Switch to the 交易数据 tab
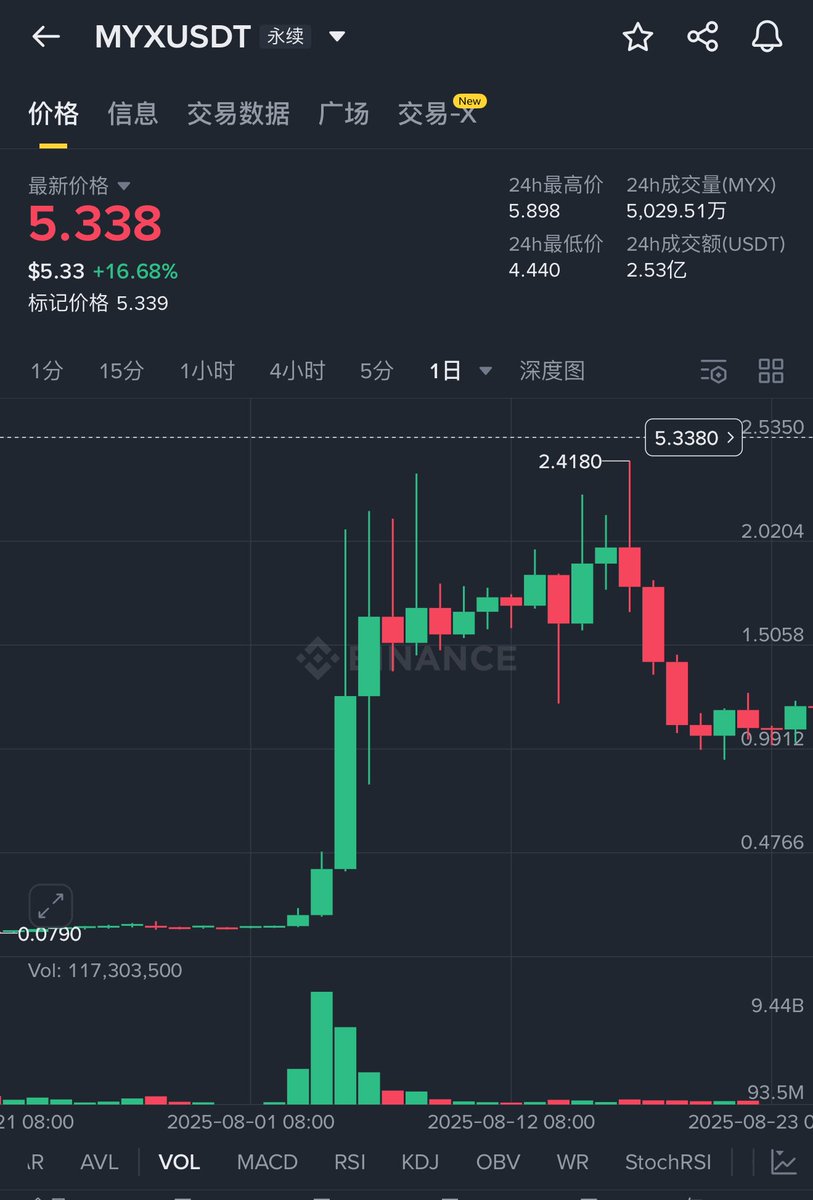Screen dimensions: 813x1200 tap(238, 114)
